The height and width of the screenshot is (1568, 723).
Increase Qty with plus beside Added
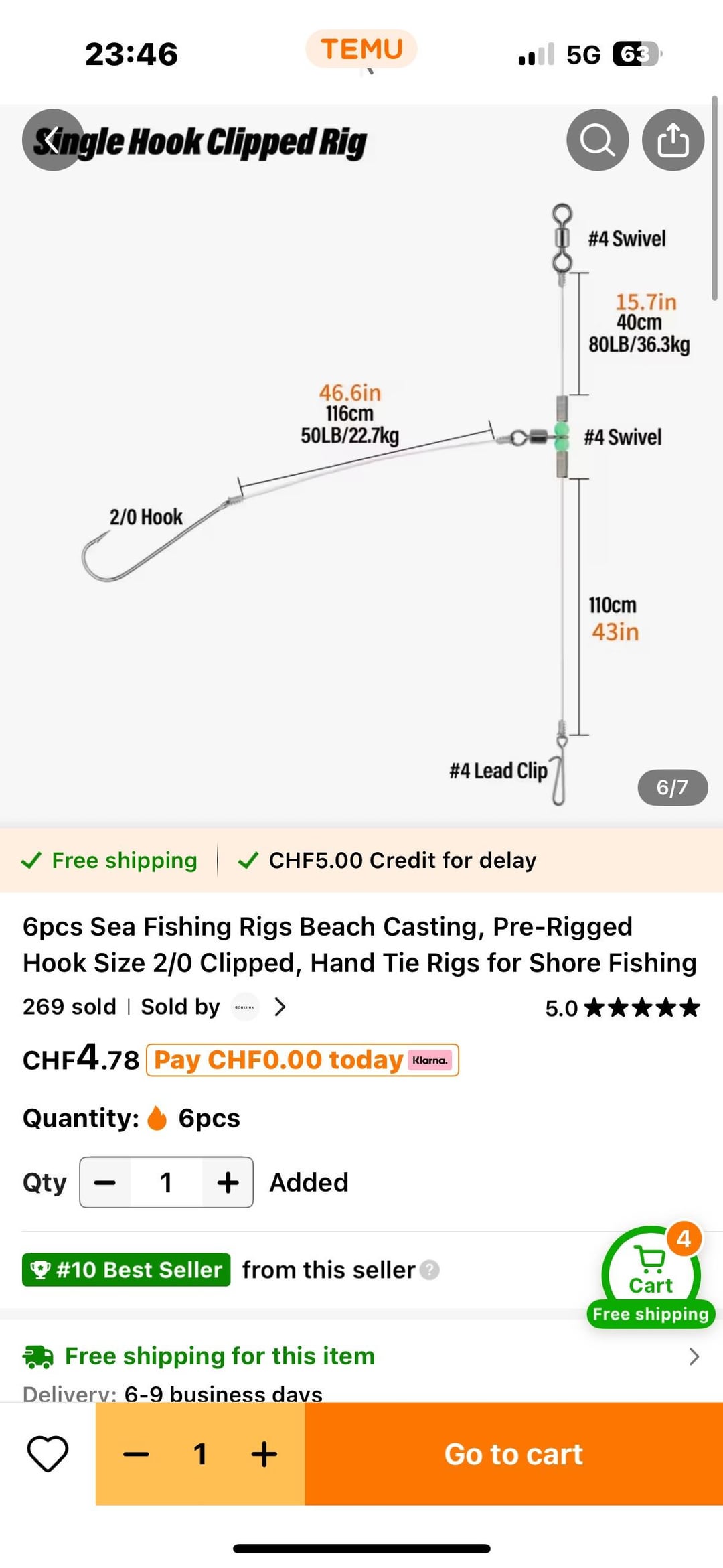tap(228, 1182)
